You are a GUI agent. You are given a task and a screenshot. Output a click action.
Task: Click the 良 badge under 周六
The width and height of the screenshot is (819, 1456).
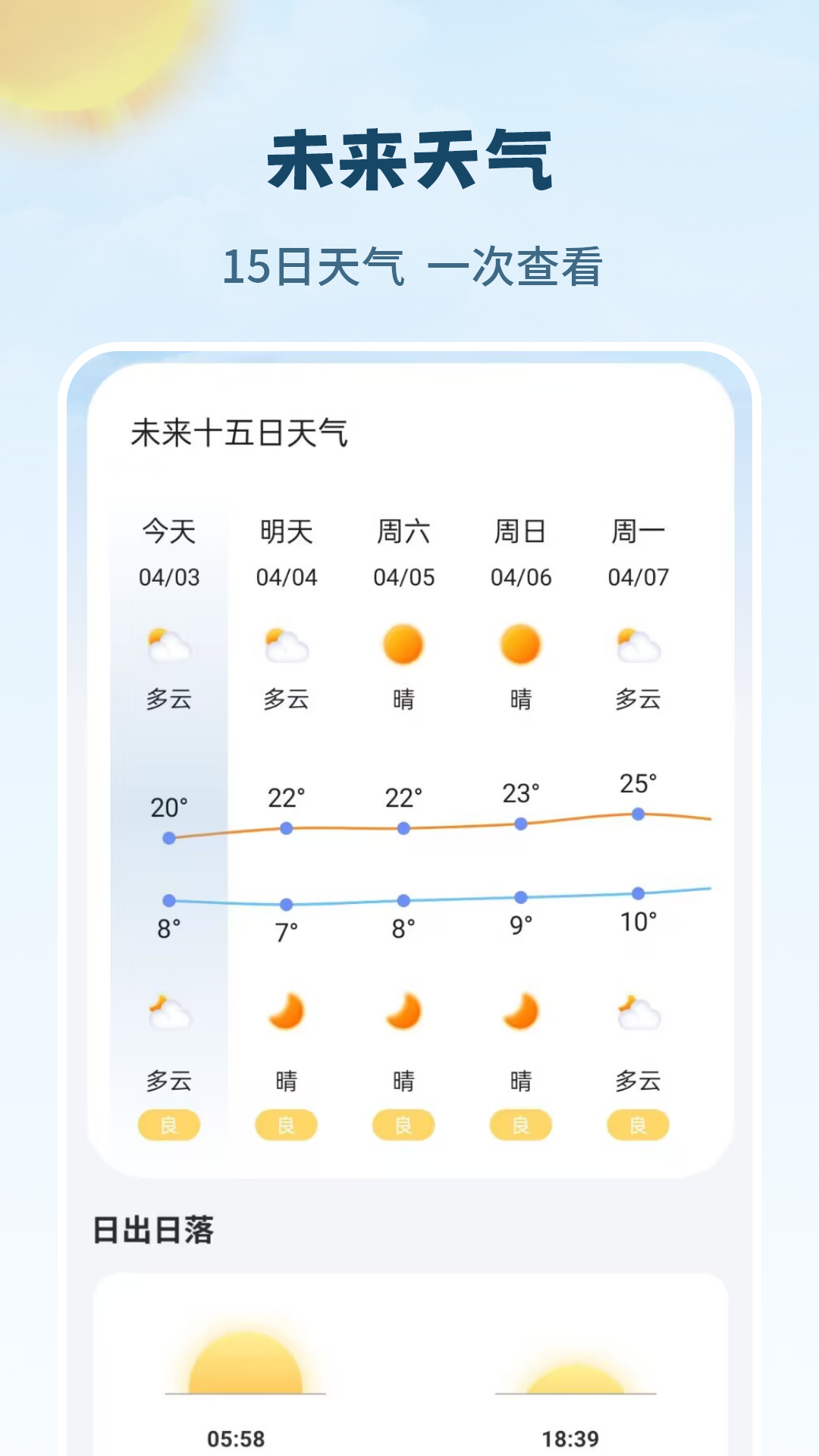[403, 1125]
